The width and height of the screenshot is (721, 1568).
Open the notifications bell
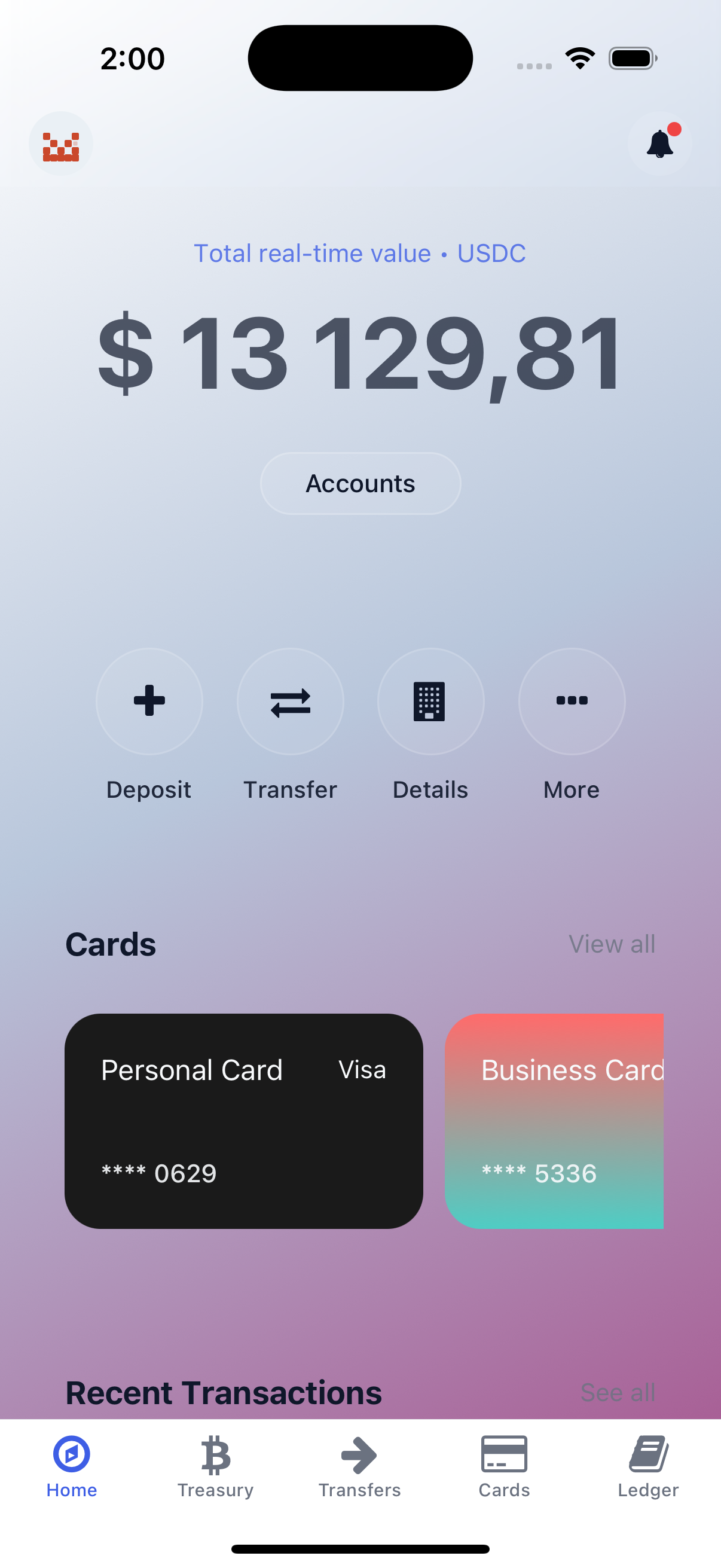pos(659,144)
